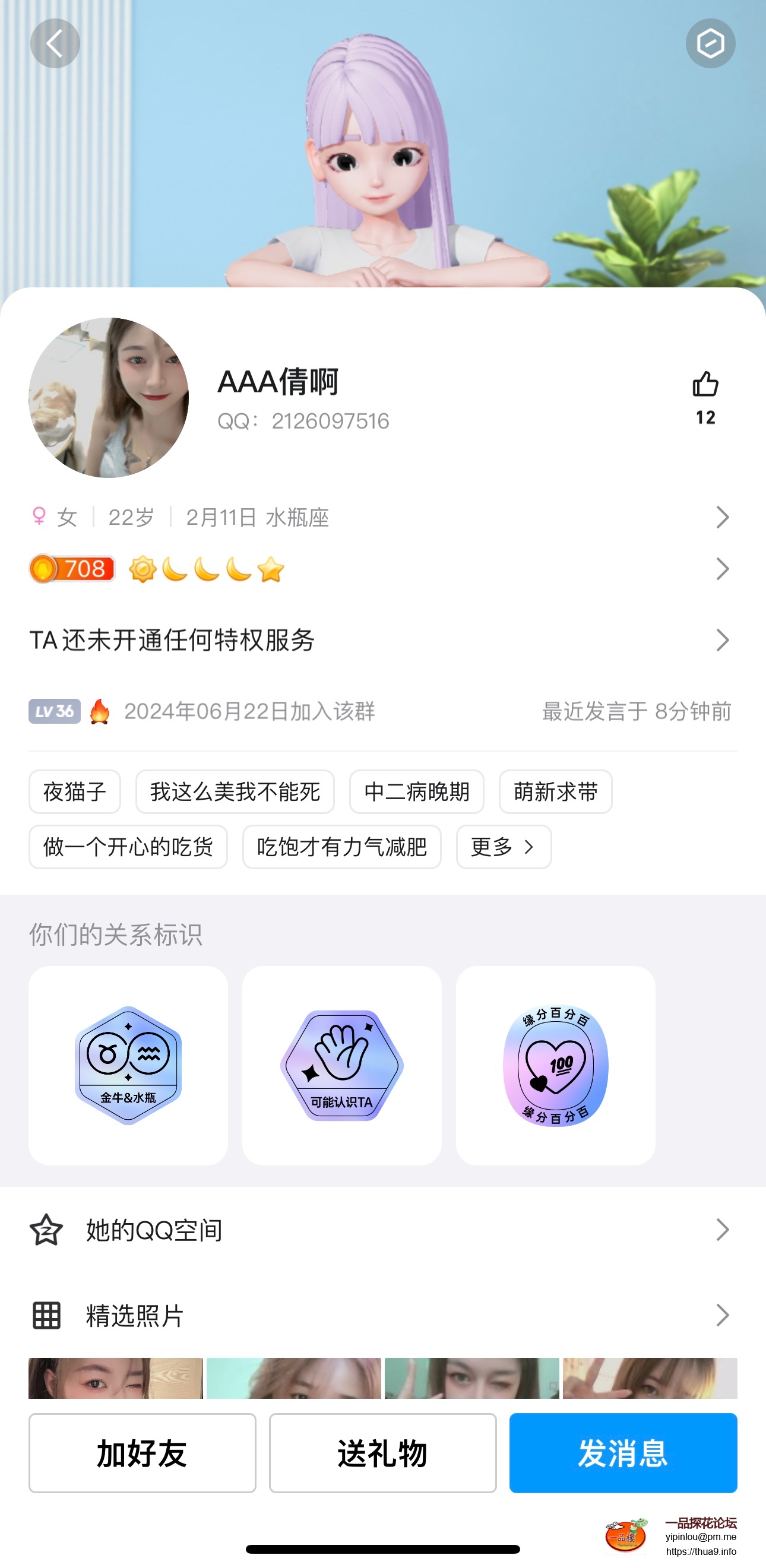Tap the 吃饱才有力气减肥 tag
The height and width of the screenshot is (1568, 766).
coord(341,847)
